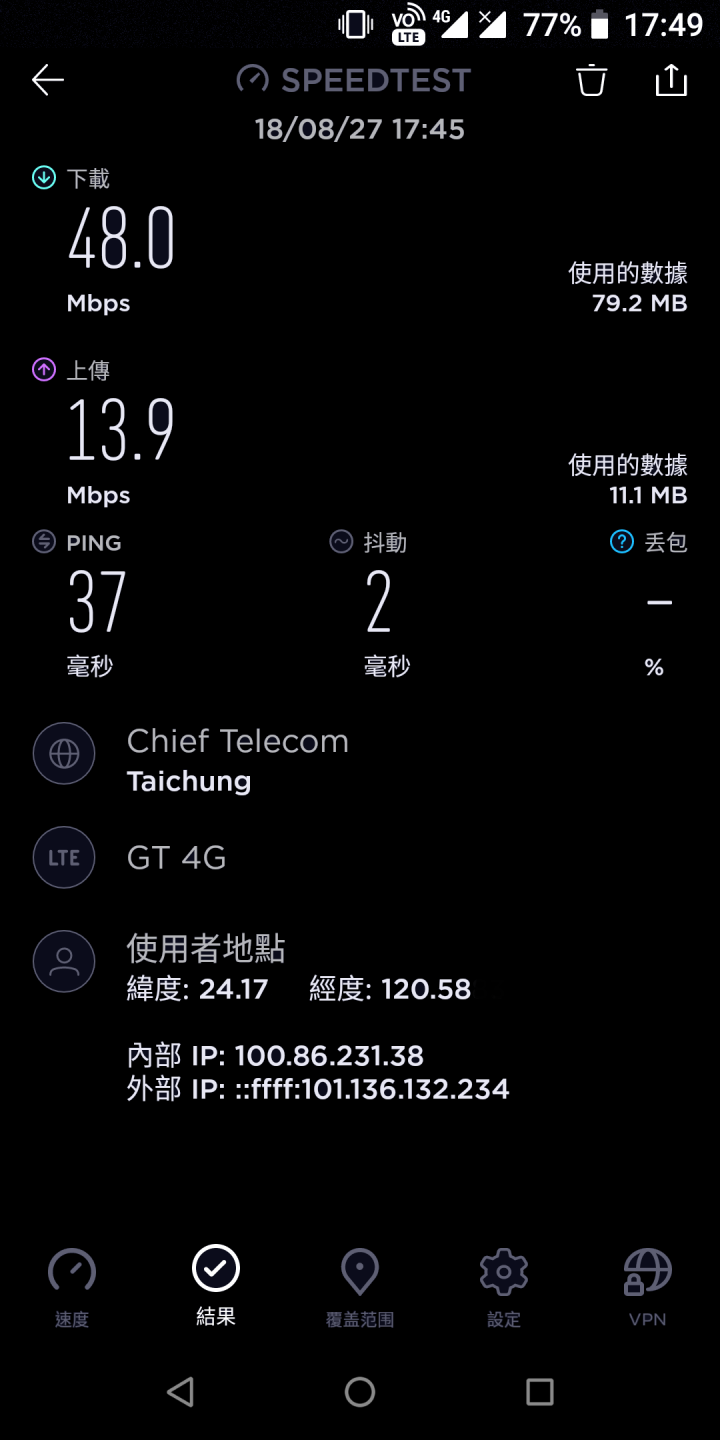
Task: Open the 覆蓋范圍 coverage tab
Action: [360, 1286]
